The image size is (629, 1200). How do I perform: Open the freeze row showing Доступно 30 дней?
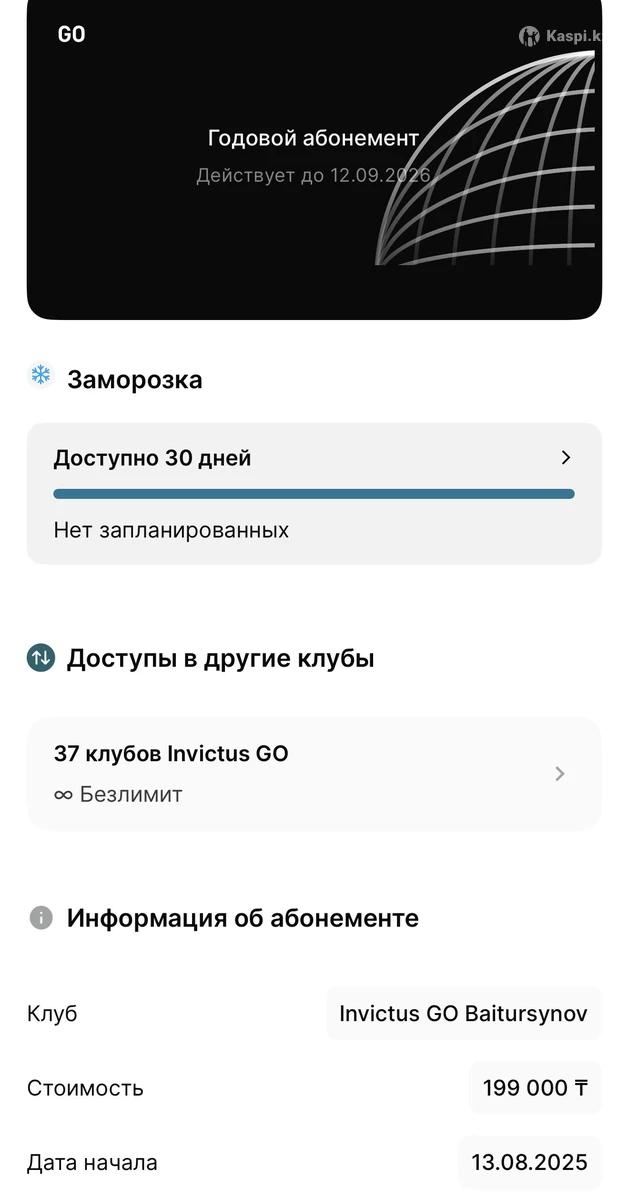coord(313,459)
